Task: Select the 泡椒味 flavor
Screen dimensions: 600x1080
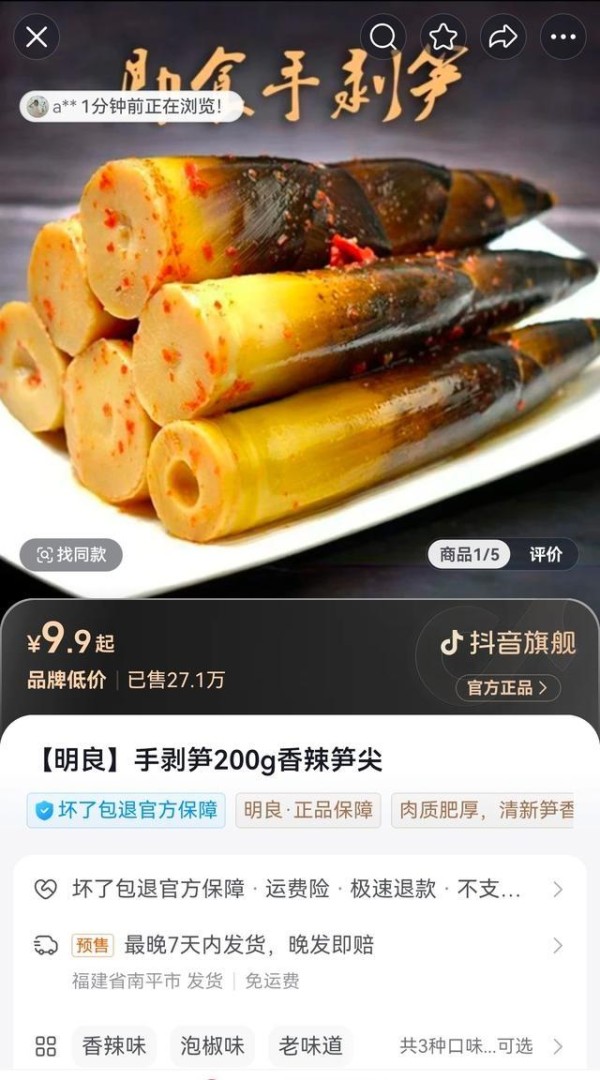Action: click(212, 1046)
